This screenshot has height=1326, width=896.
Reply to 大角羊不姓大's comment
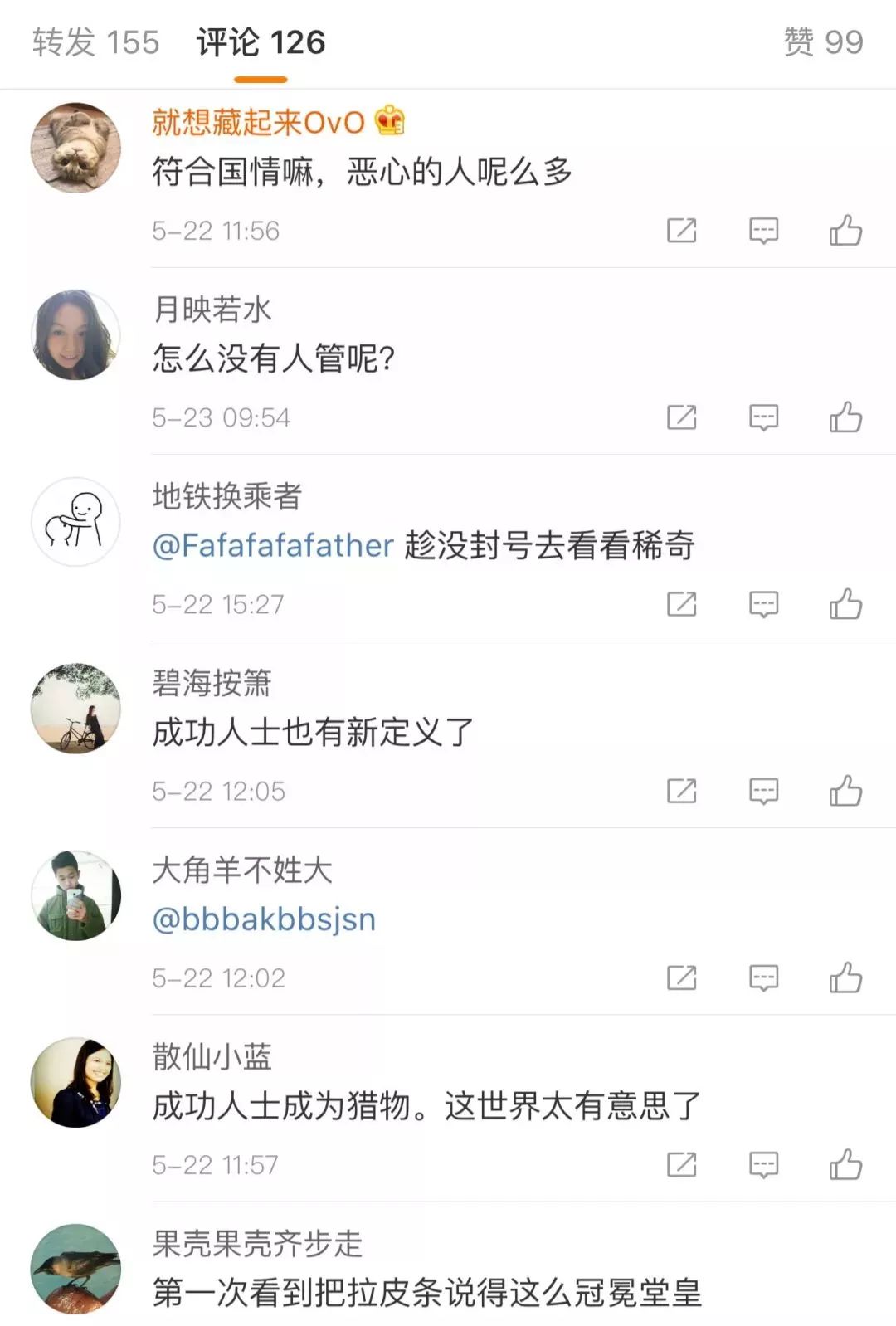coord(763,977)
